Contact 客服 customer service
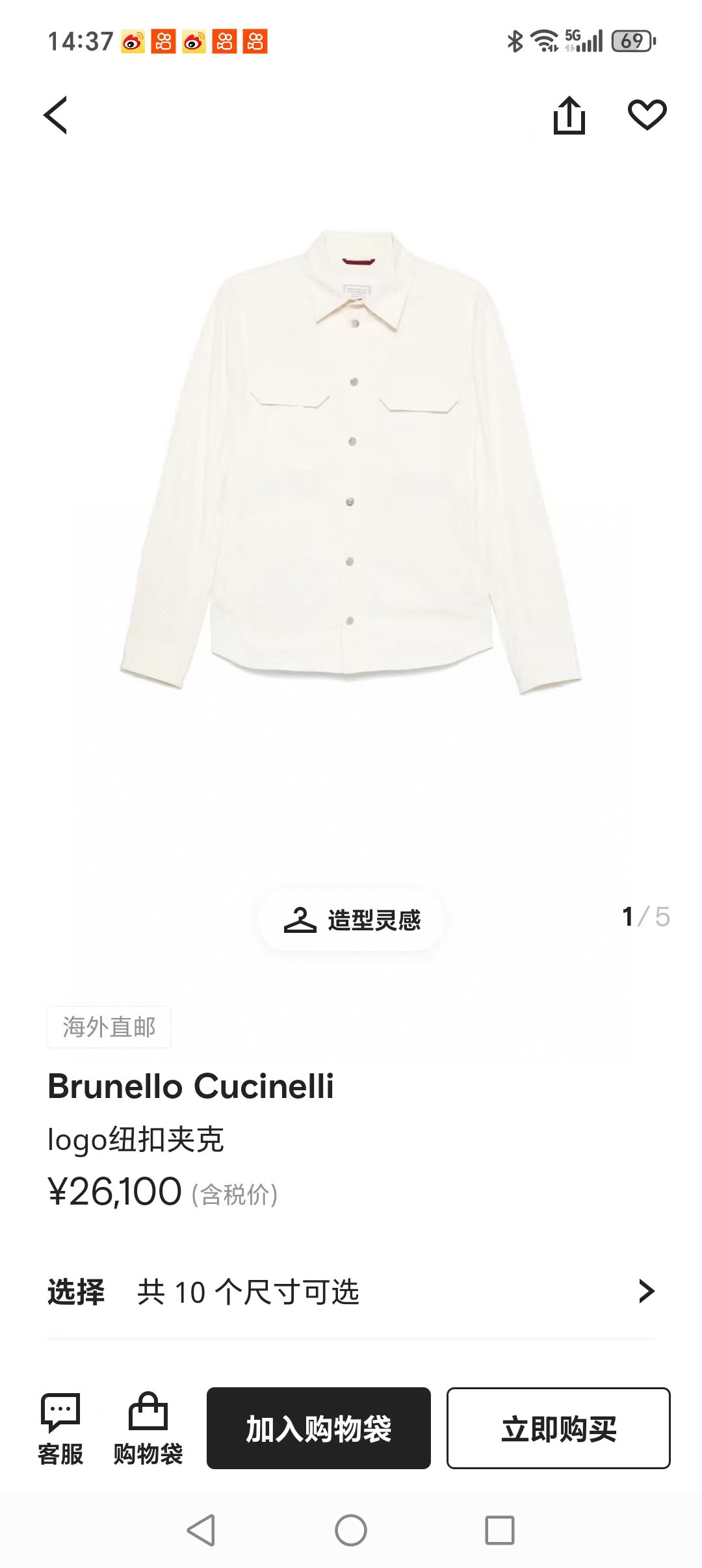702x1568 pixels. click(x=60, y=1428)
